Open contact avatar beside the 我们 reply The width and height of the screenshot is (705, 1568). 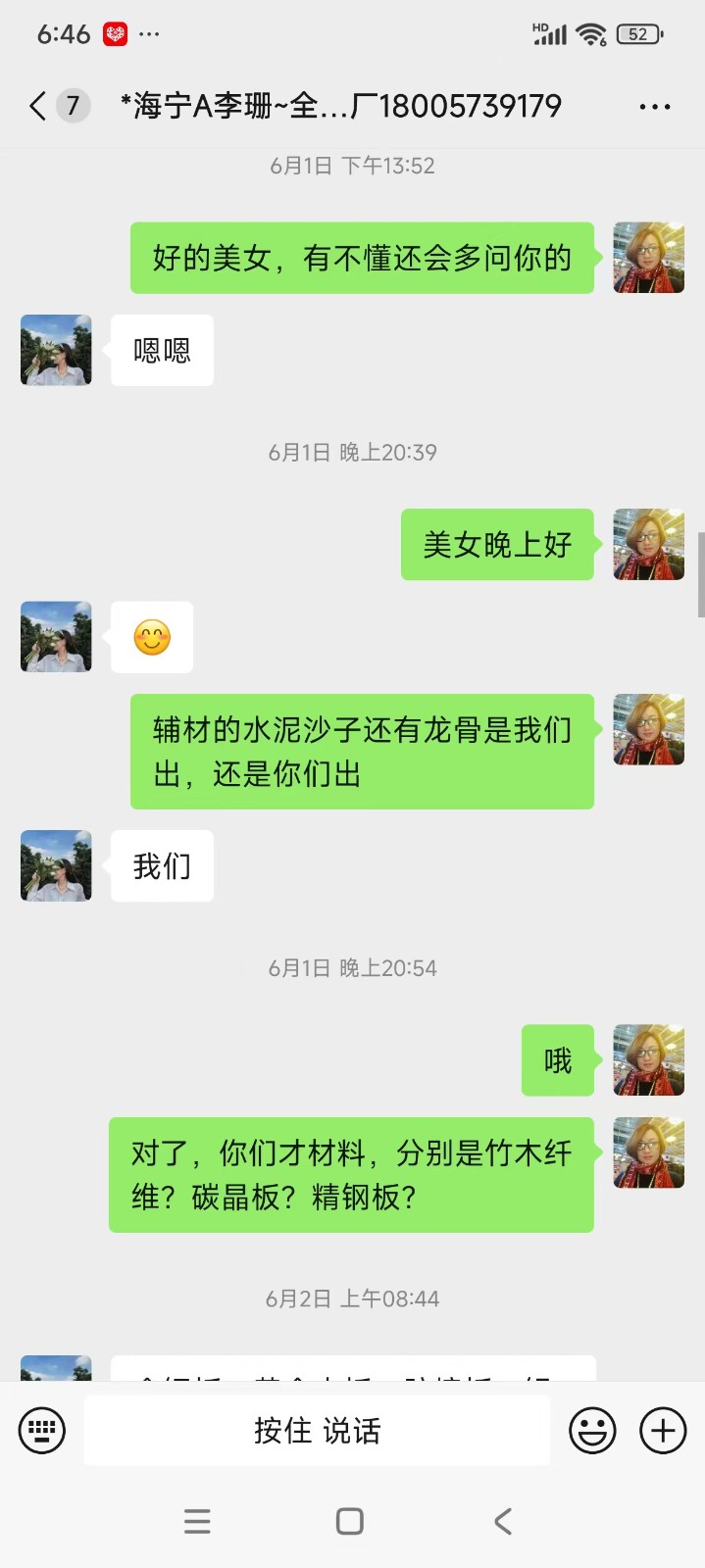[56, 865]
